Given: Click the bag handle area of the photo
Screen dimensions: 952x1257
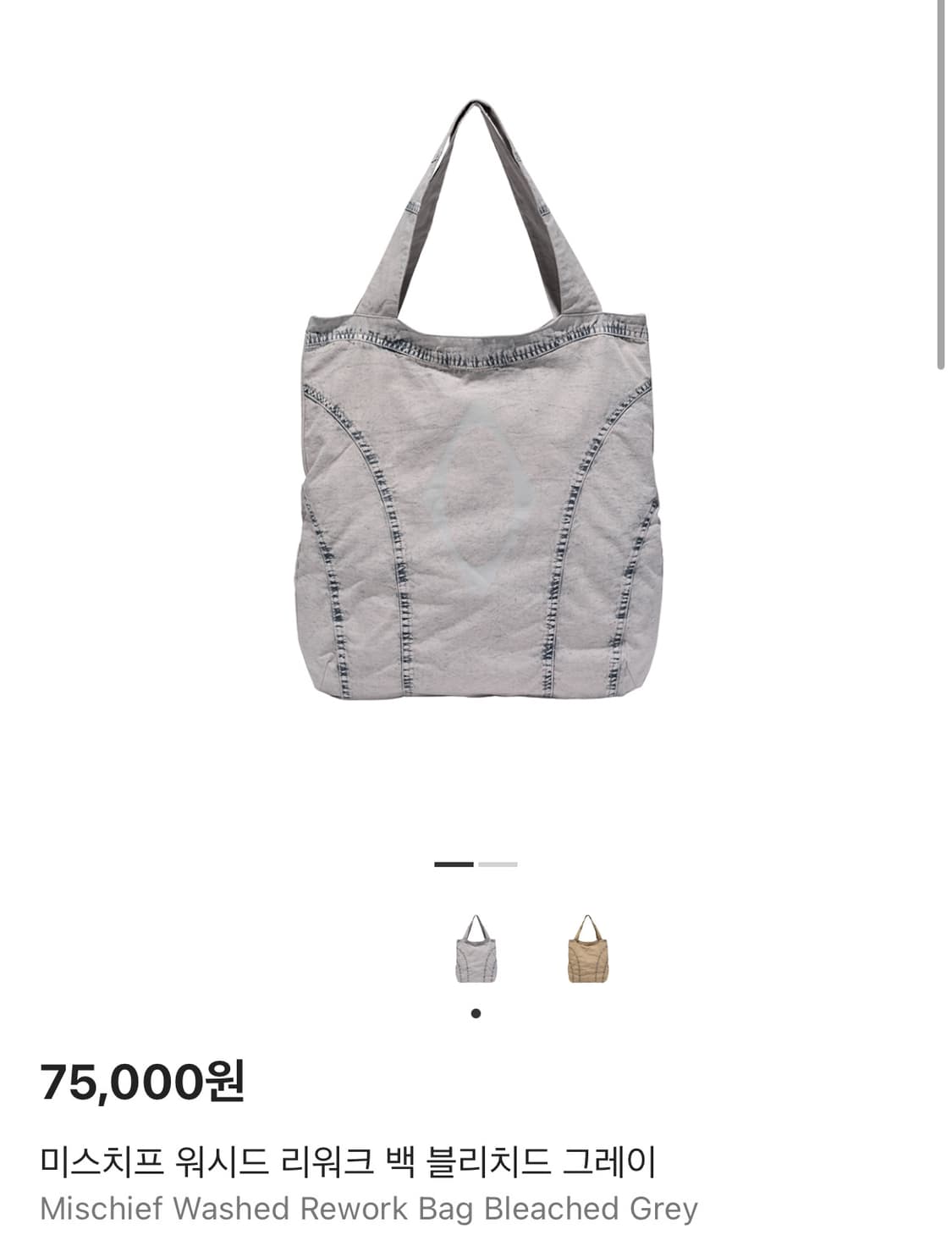Looking at the screenshot, I should 474,195.
